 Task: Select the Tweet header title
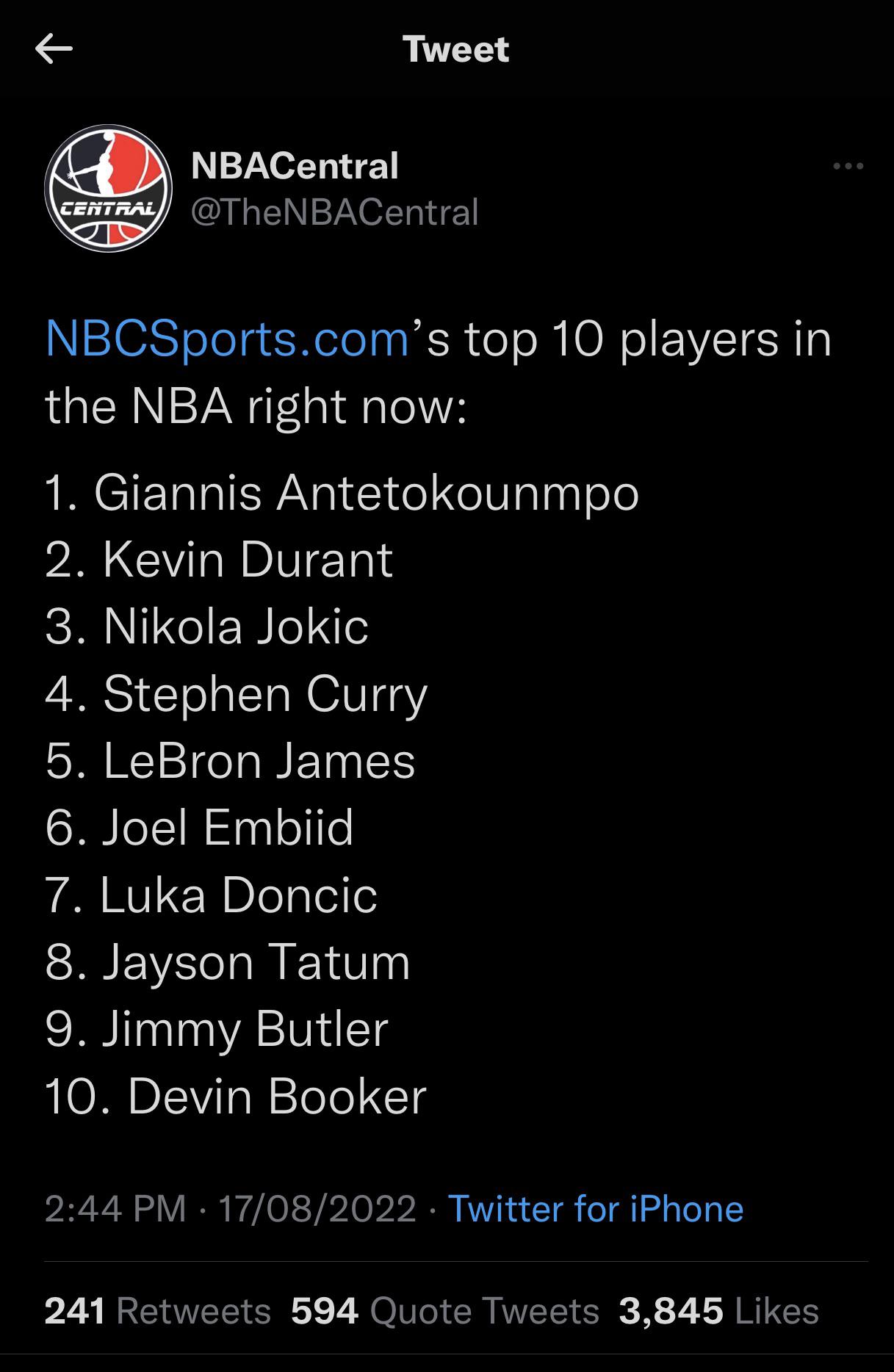point(455,49)
